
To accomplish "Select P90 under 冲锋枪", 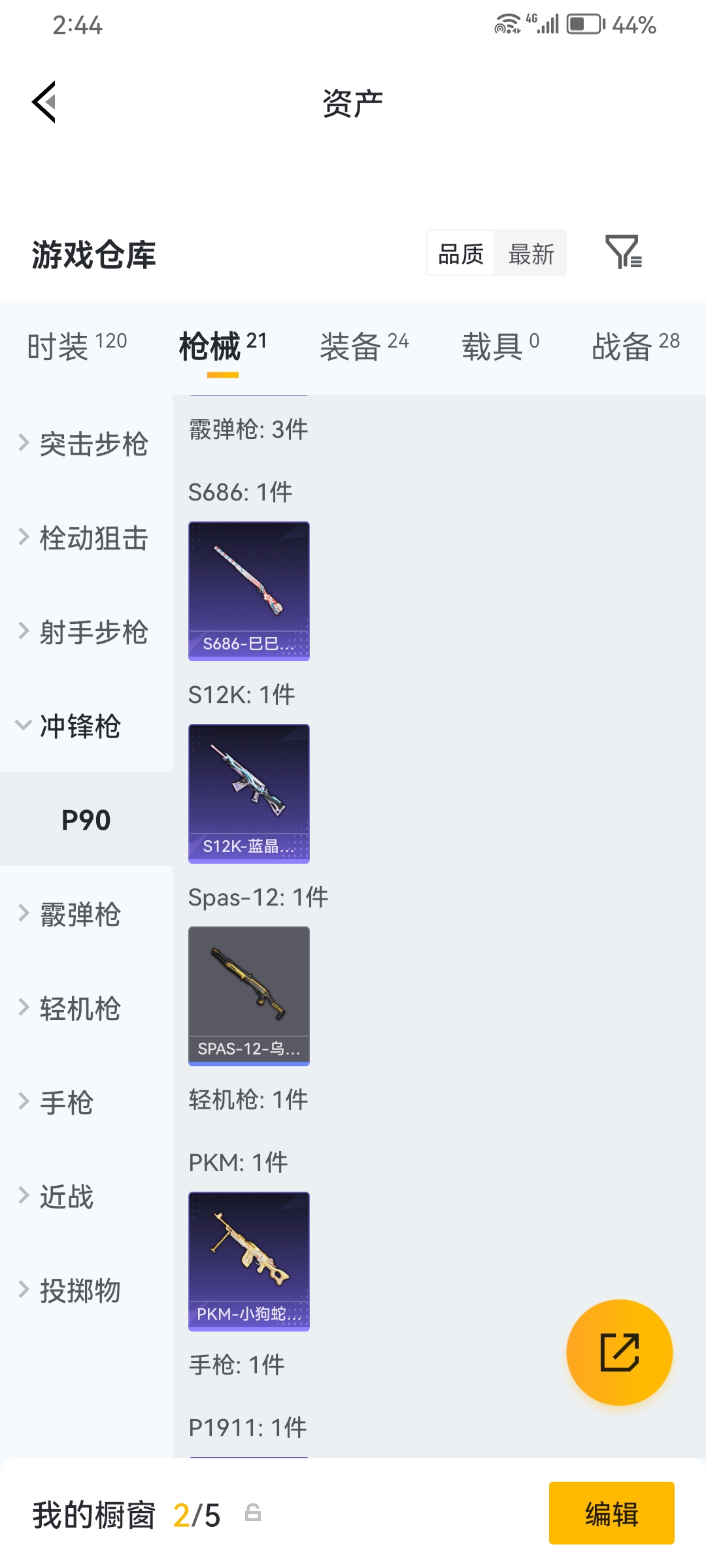I will tap(86, 820).
